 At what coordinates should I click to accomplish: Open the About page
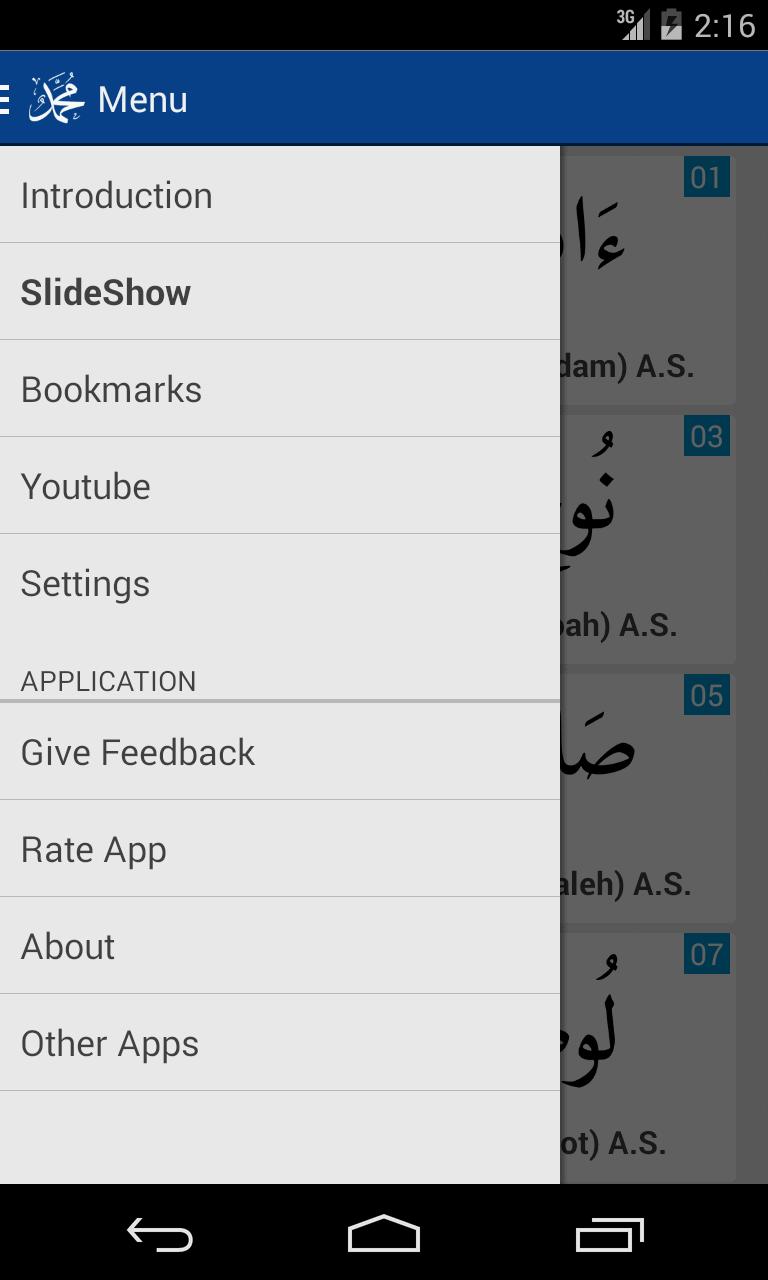pos(67,945)
